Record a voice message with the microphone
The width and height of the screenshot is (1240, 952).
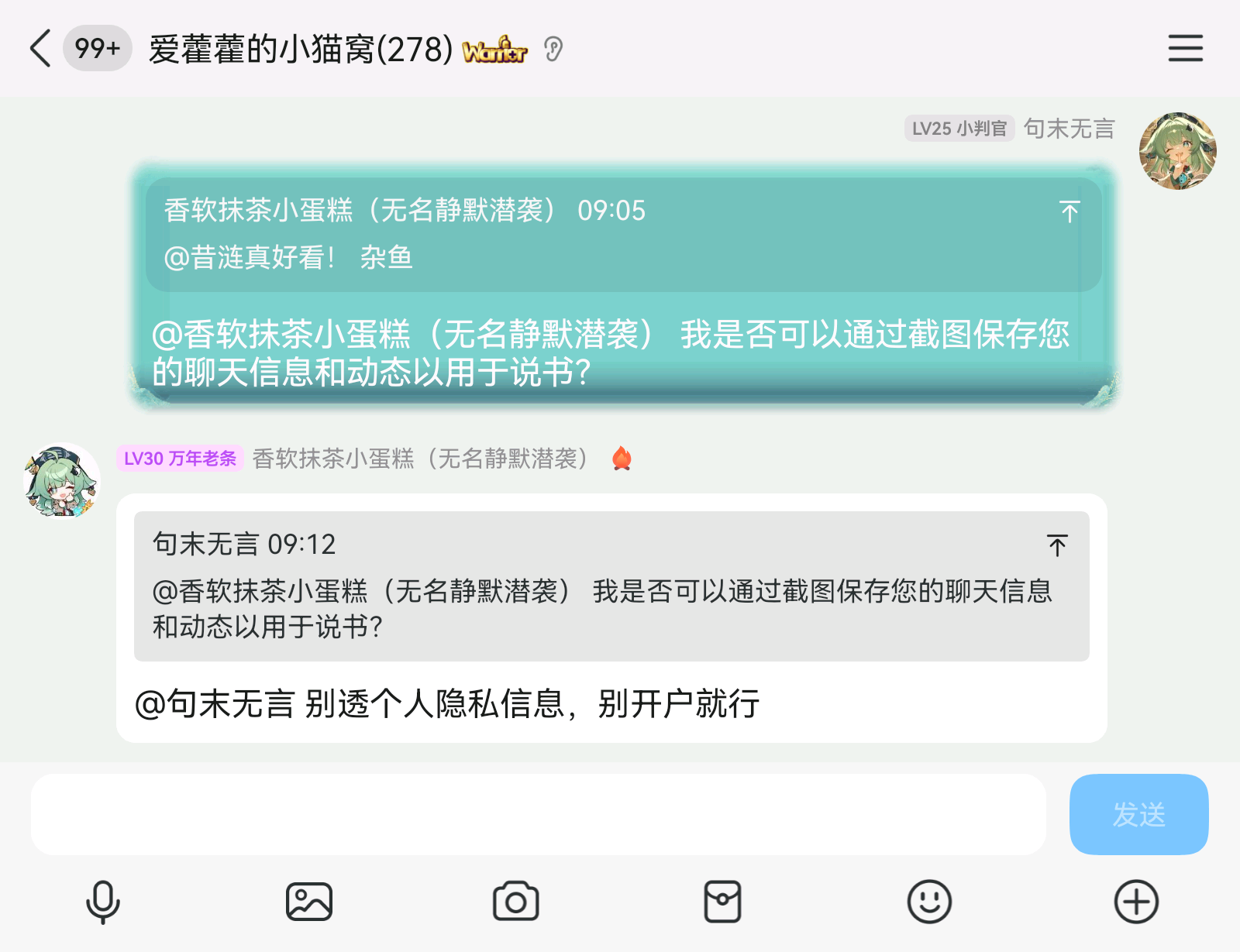[x=102, y=902]
